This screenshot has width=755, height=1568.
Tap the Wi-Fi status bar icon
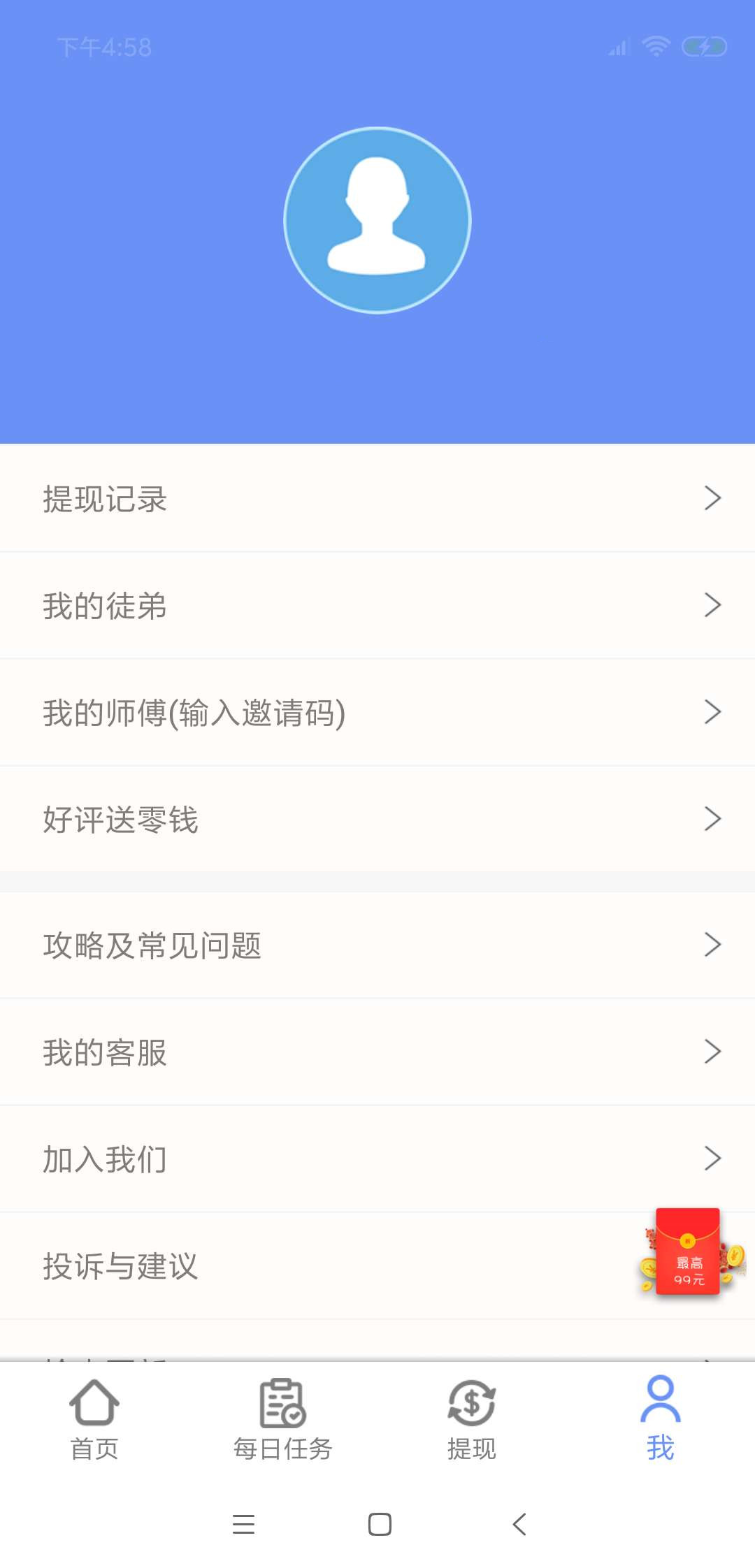pyautogui.click(x=656, y=46)
